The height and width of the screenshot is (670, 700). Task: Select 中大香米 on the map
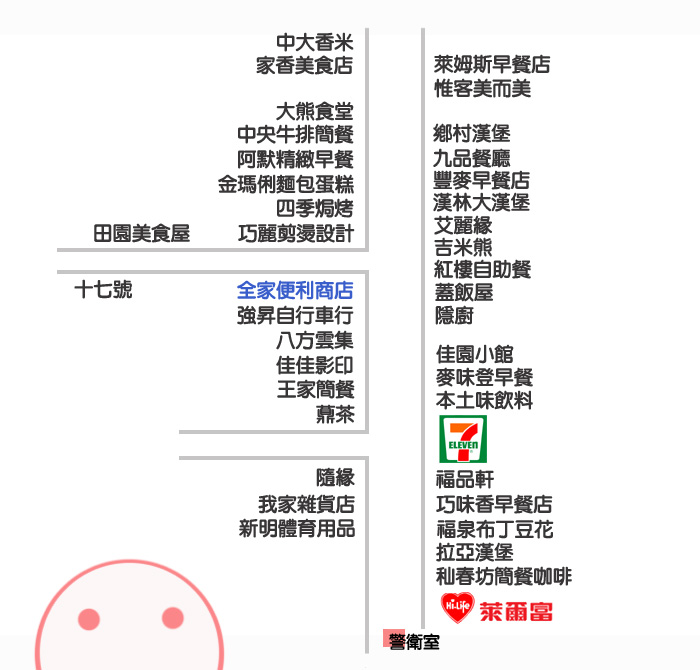click(x=315, y=43)
